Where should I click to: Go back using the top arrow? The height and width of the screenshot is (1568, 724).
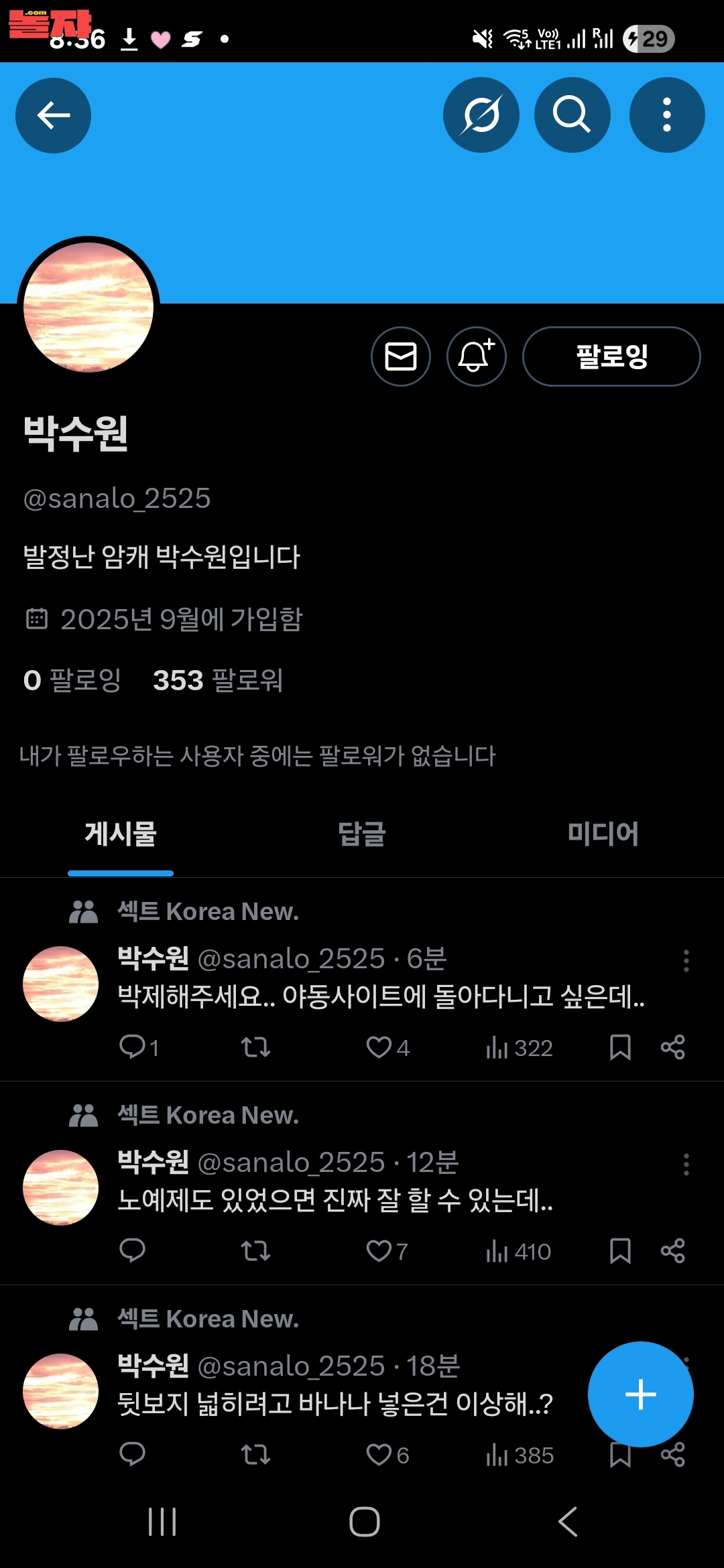point(53,115)
